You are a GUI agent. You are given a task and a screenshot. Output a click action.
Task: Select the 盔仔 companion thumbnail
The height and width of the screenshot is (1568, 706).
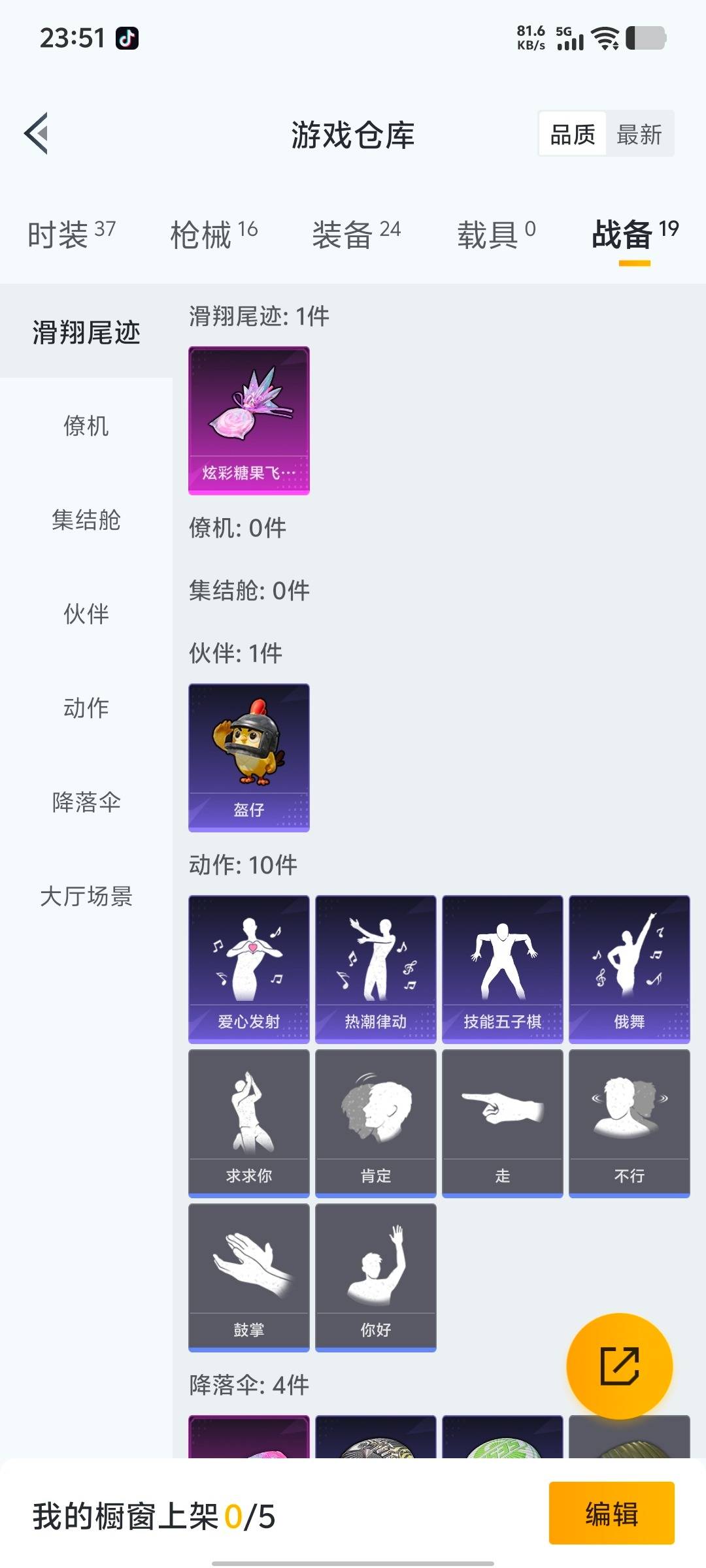[x=248, y=756]
